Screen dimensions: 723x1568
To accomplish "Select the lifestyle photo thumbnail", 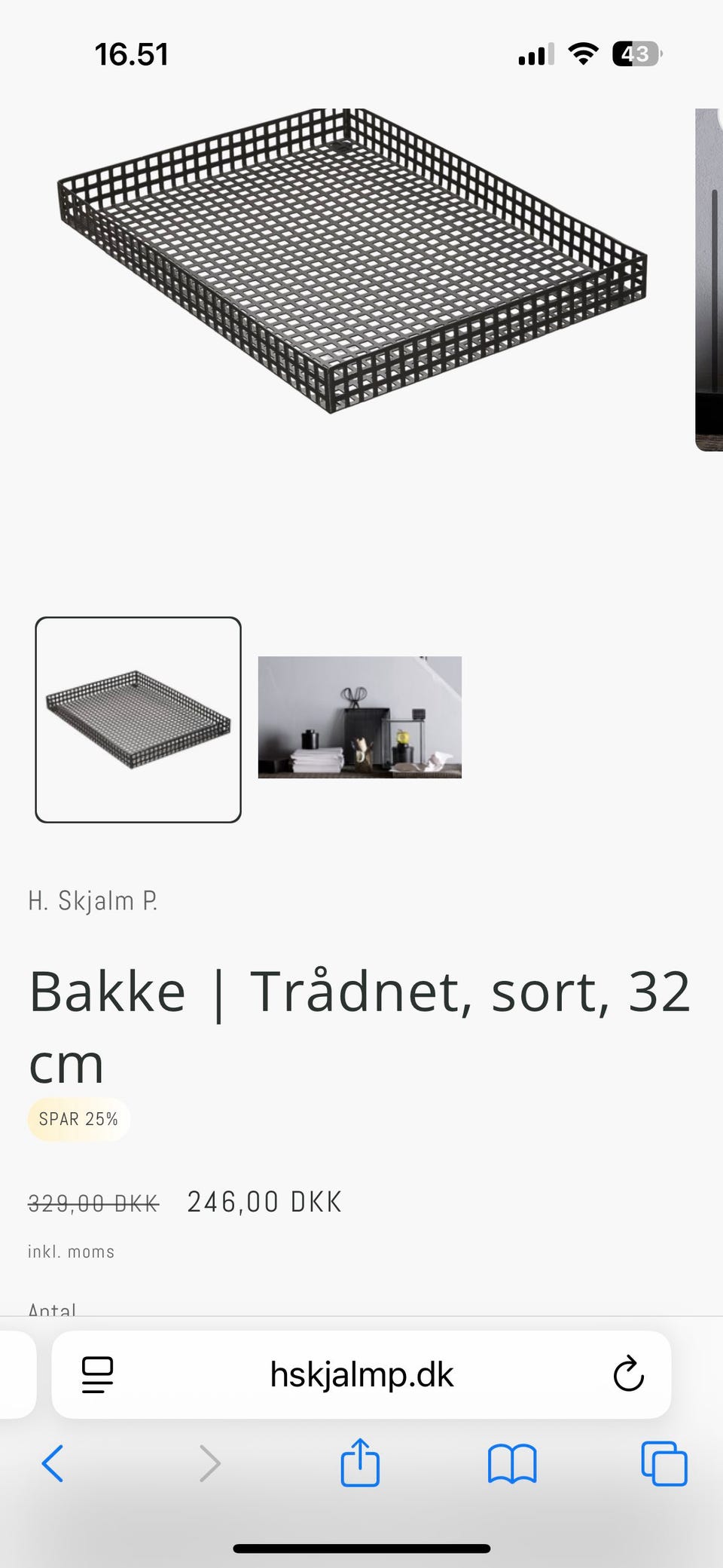I will 360,718.
